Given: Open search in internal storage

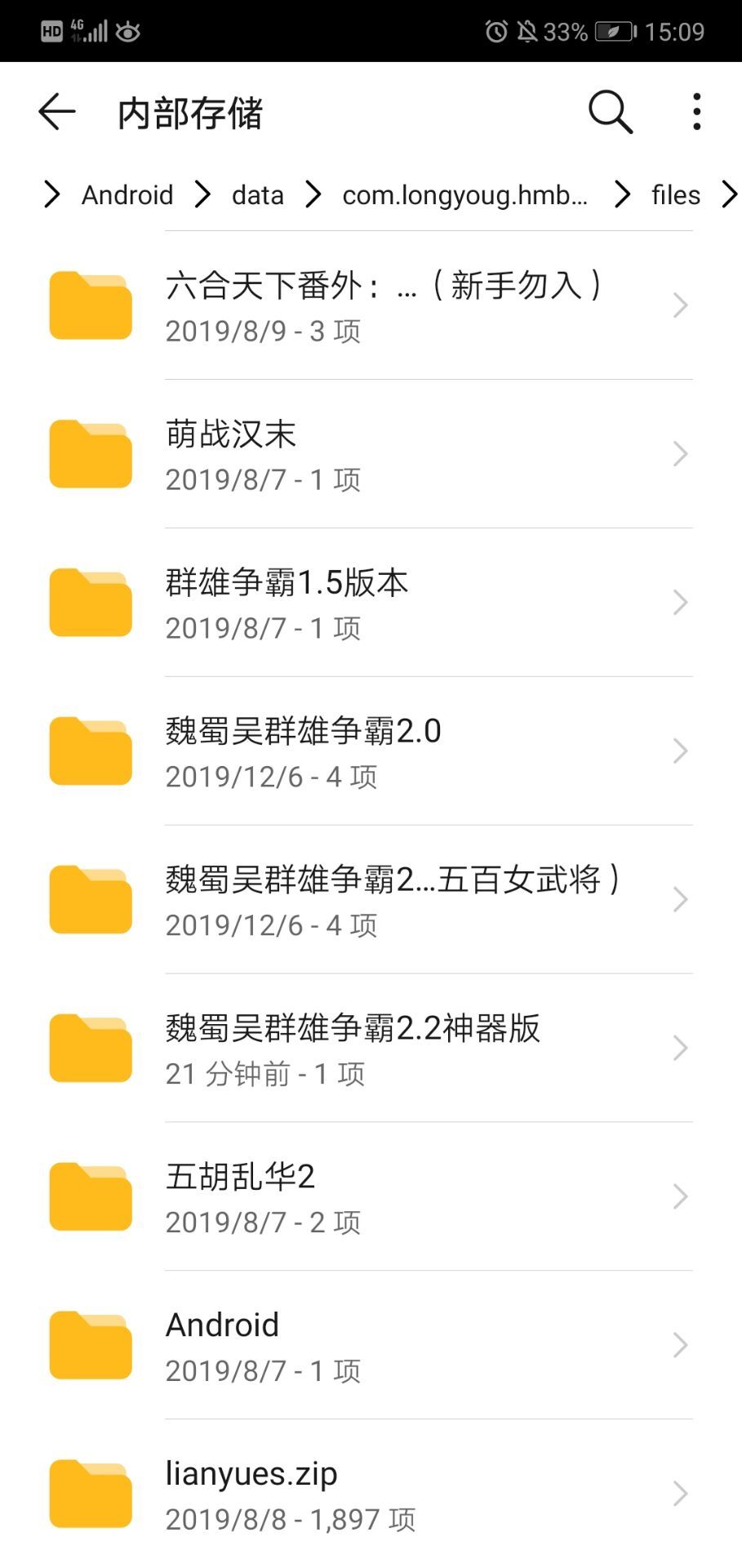Looking at the screenshot, I should [x=610, y=112].
